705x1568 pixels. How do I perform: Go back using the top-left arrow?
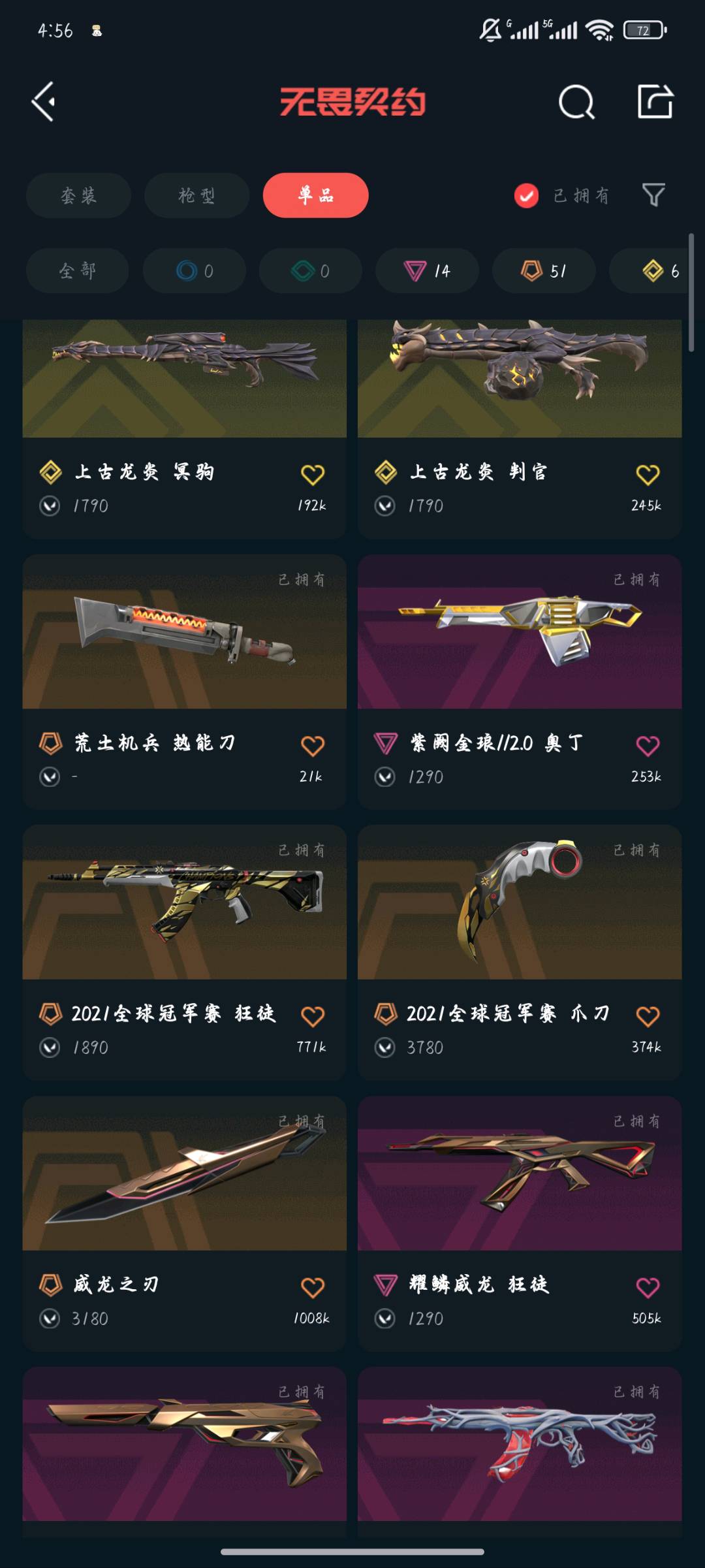[44, 102]
